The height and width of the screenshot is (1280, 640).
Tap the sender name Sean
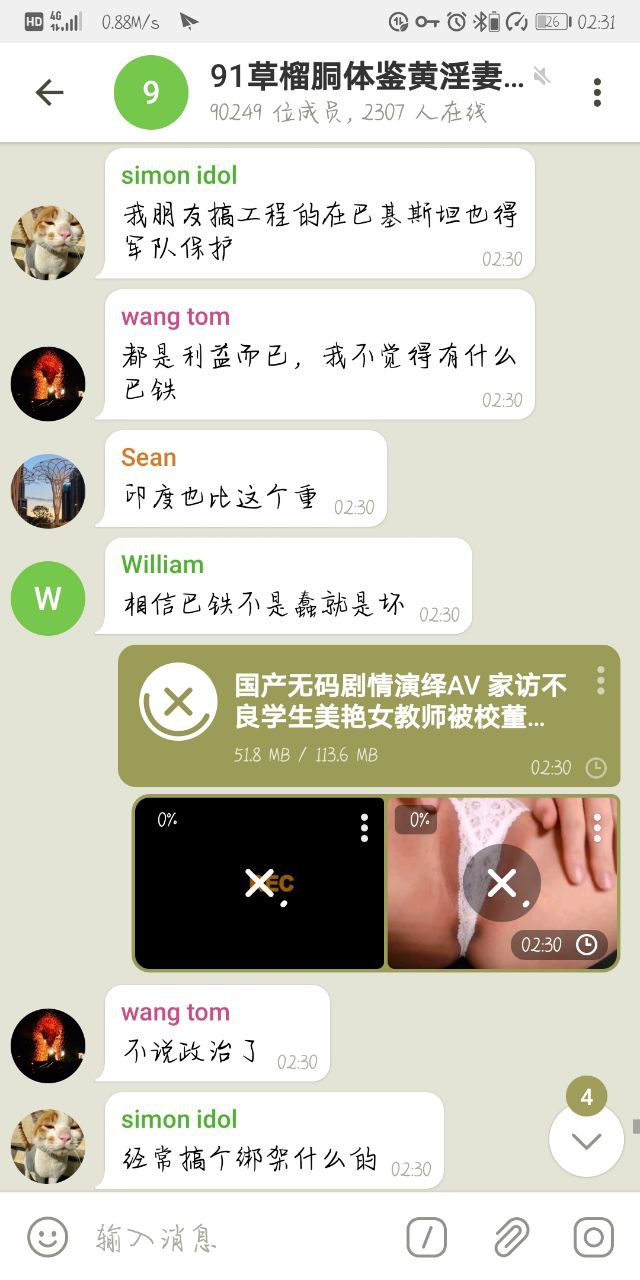(x=148, y=458)
